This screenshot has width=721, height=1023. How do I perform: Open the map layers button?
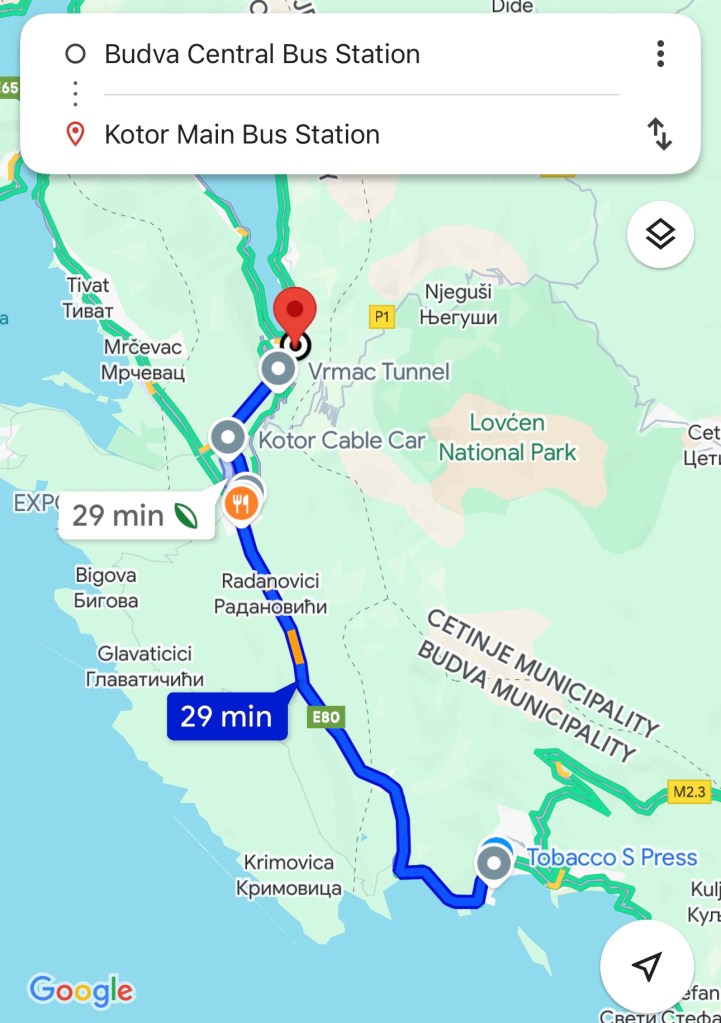(x=660, y=235)
